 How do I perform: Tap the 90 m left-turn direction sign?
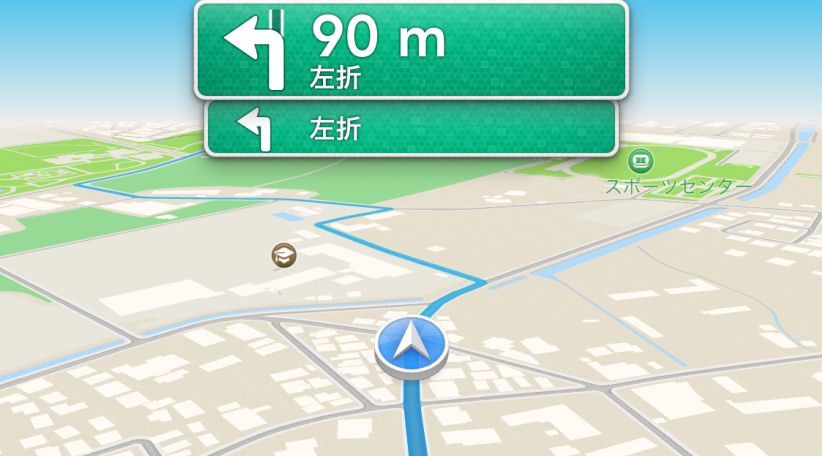[410, 49]
